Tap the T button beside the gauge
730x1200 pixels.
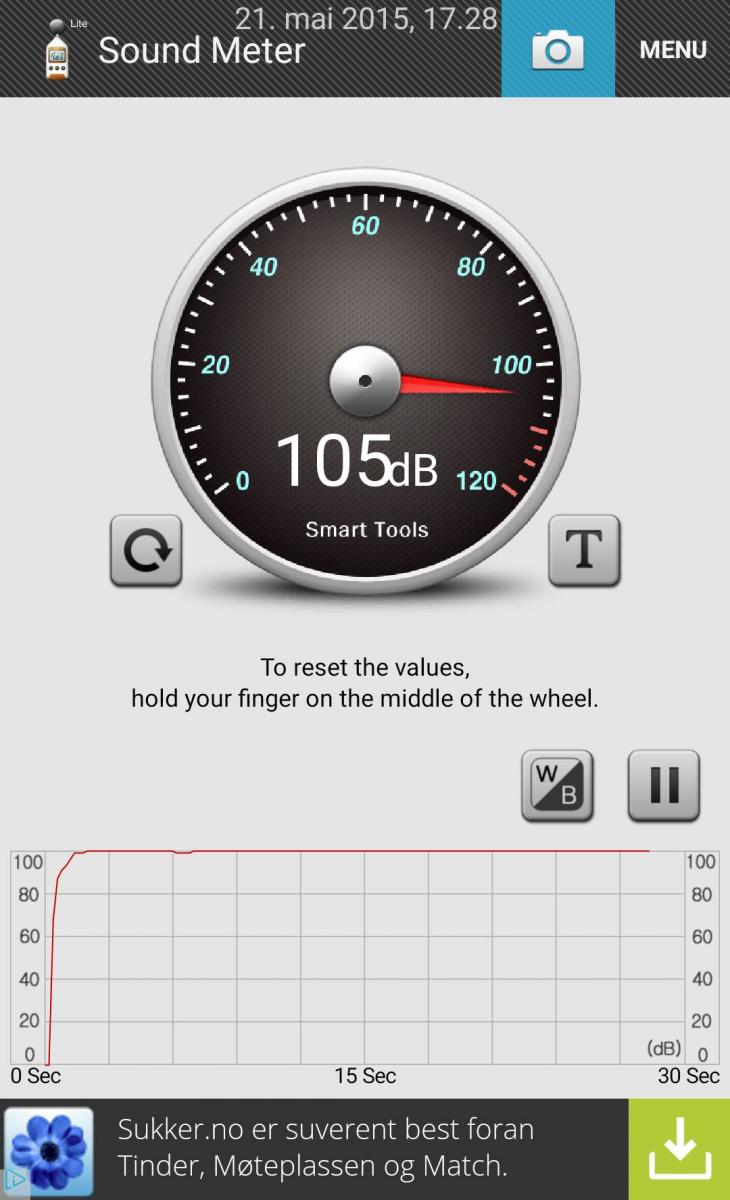tap(584, 551)
